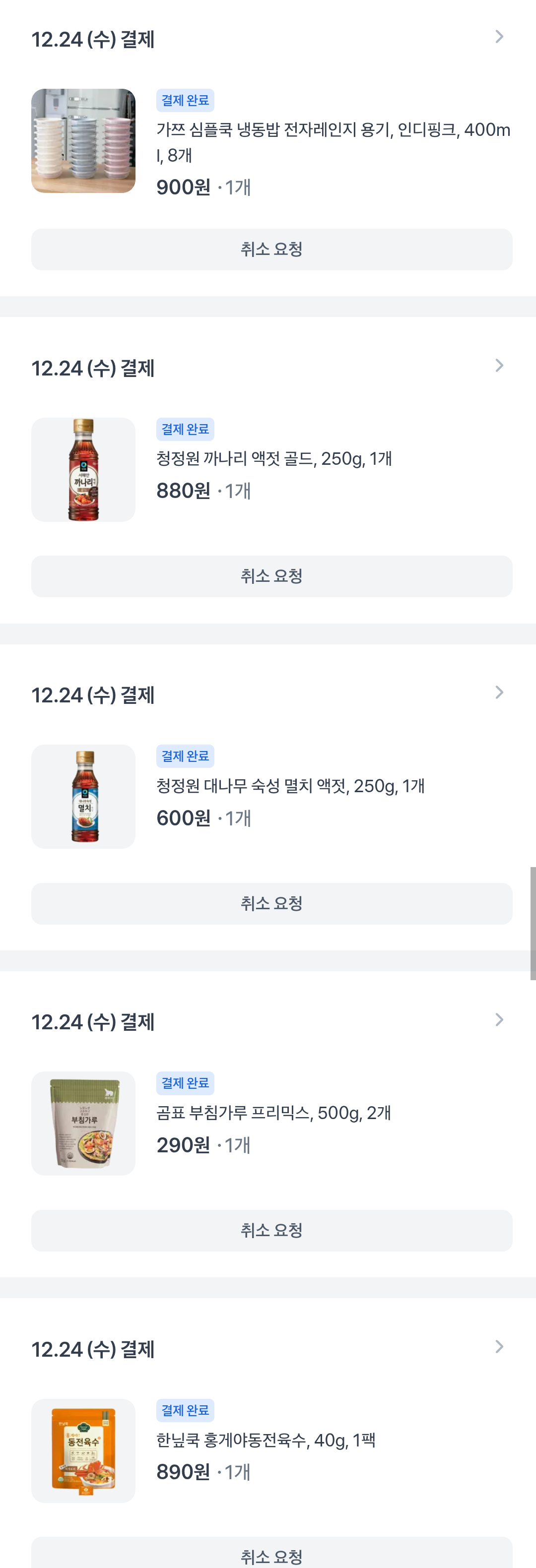
Task: Open order details chevron for 홍게야동전육수 order
Action: pyautogui.click(x=499, y=1347)
